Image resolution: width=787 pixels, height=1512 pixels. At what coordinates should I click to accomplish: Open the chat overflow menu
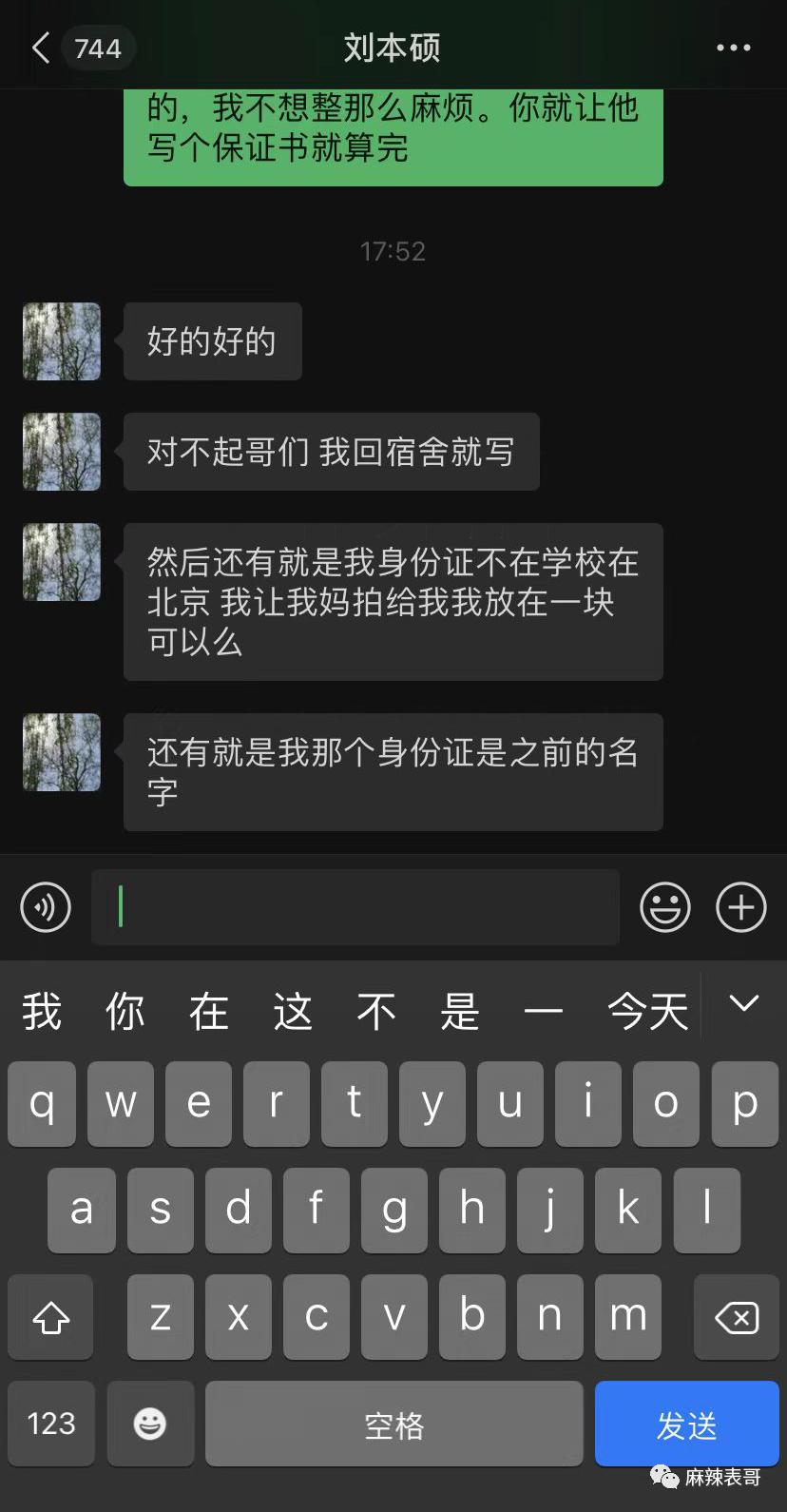pyautogui.click(x=733, y=48)
